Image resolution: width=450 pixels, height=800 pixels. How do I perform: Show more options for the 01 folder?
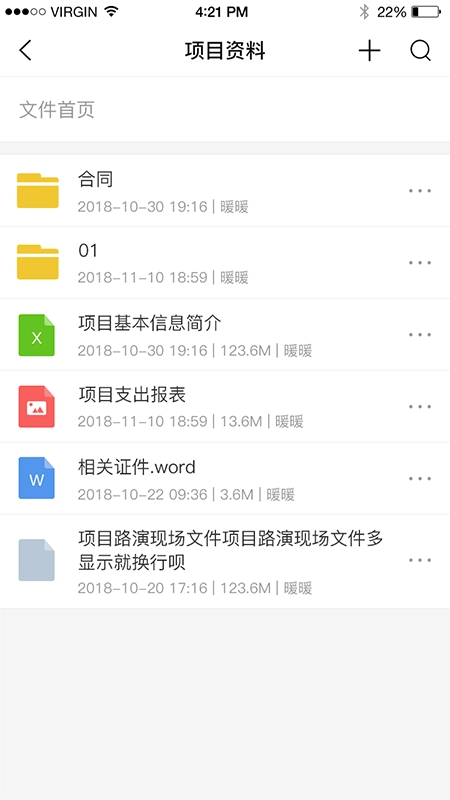point(420,263)
